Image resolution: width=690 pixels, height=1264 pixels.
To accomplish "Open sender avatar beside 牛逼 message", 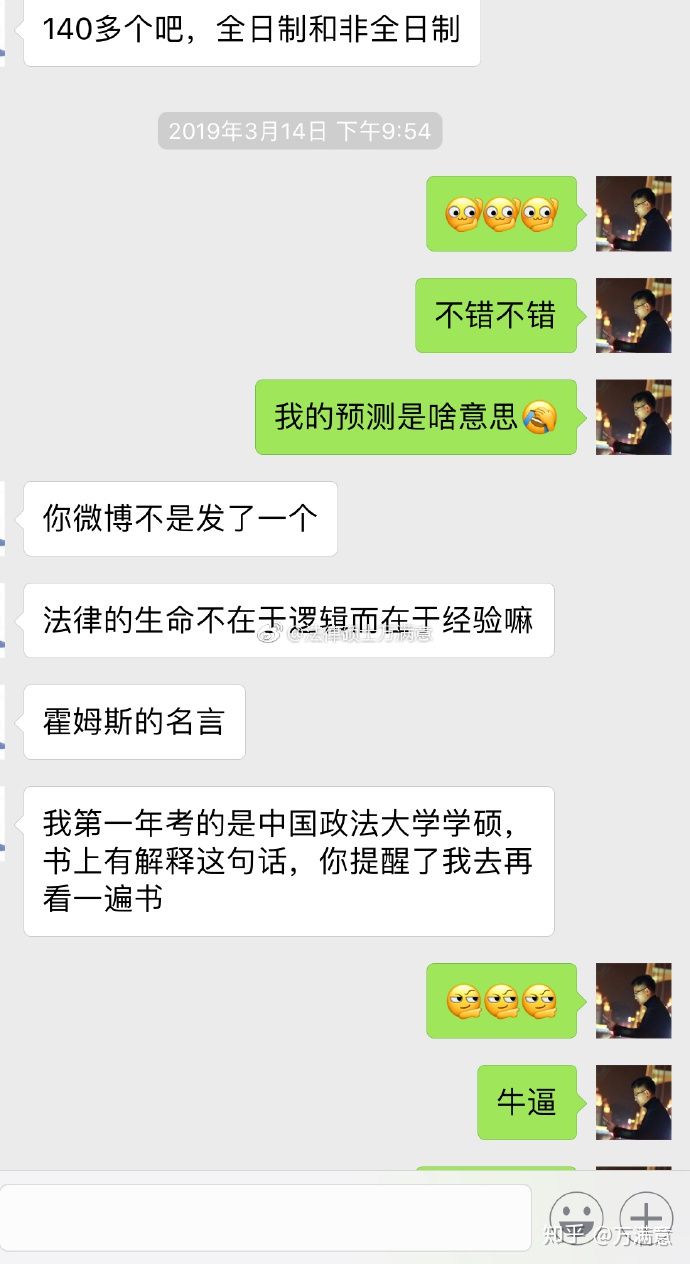I will [x=633, y=1102].
